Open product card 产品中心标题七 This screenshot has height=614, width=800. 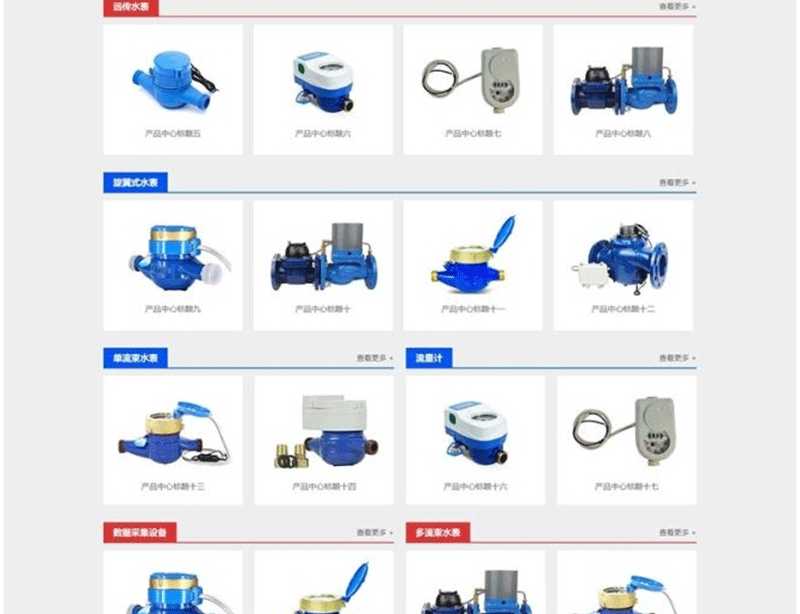coord(472,90)
